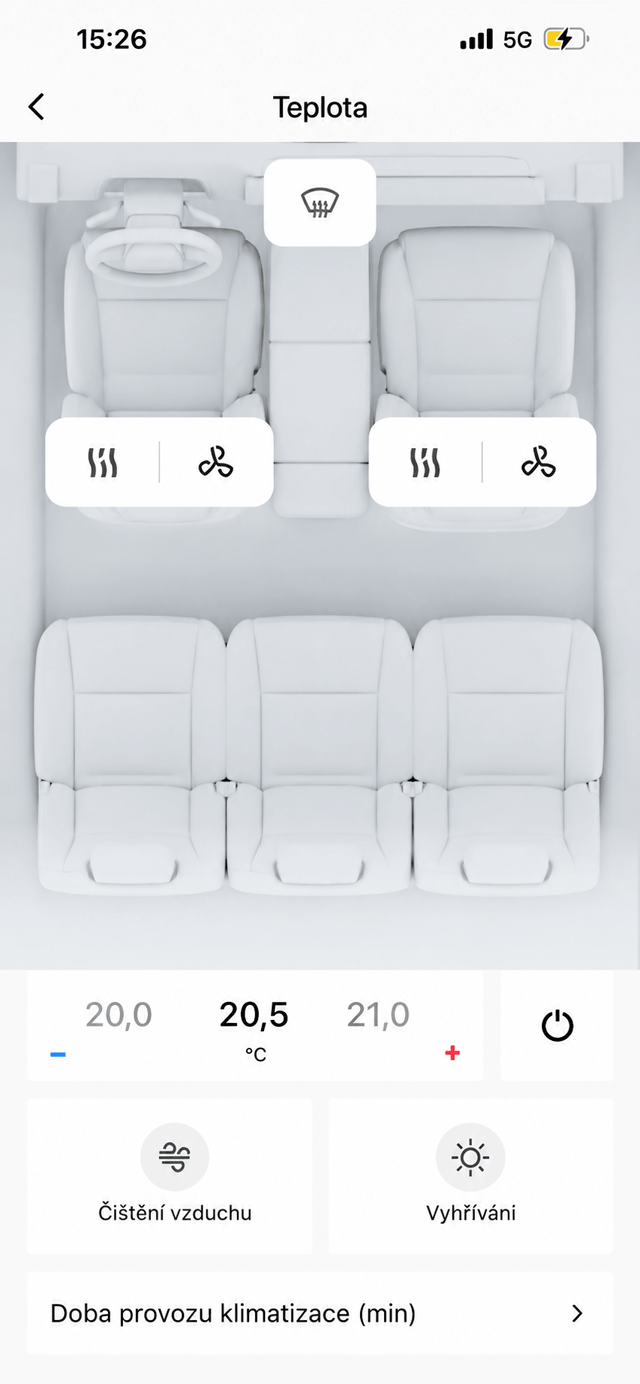Decrease temperature with the blue minus

(x=58, y=1054)
